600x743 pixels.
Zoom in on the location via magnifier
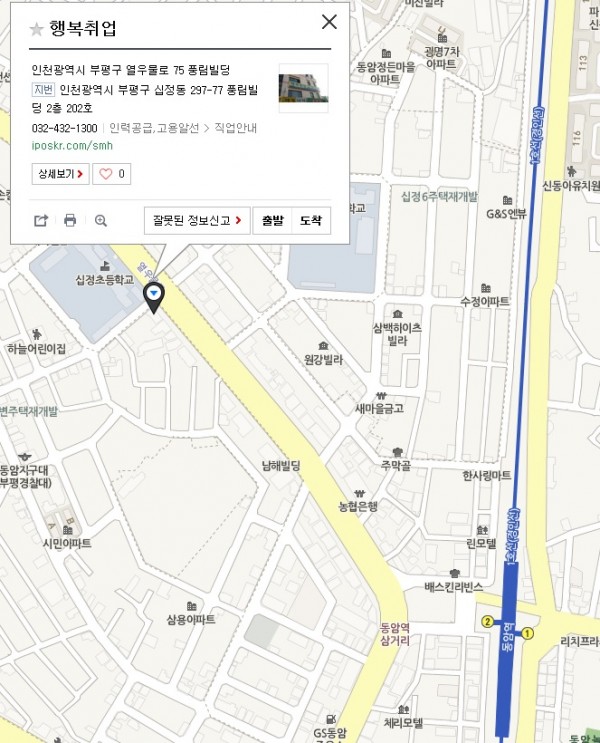tap(100, 221)
